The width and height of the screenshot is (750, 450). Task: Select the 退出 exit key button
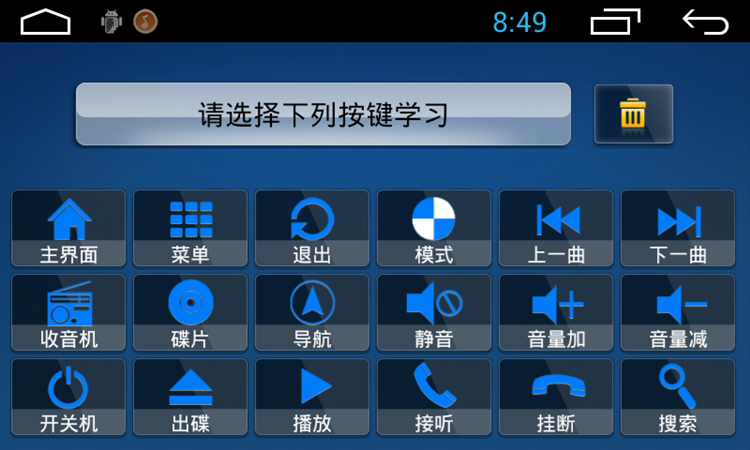pyautogui.click(x=312, y=229)
